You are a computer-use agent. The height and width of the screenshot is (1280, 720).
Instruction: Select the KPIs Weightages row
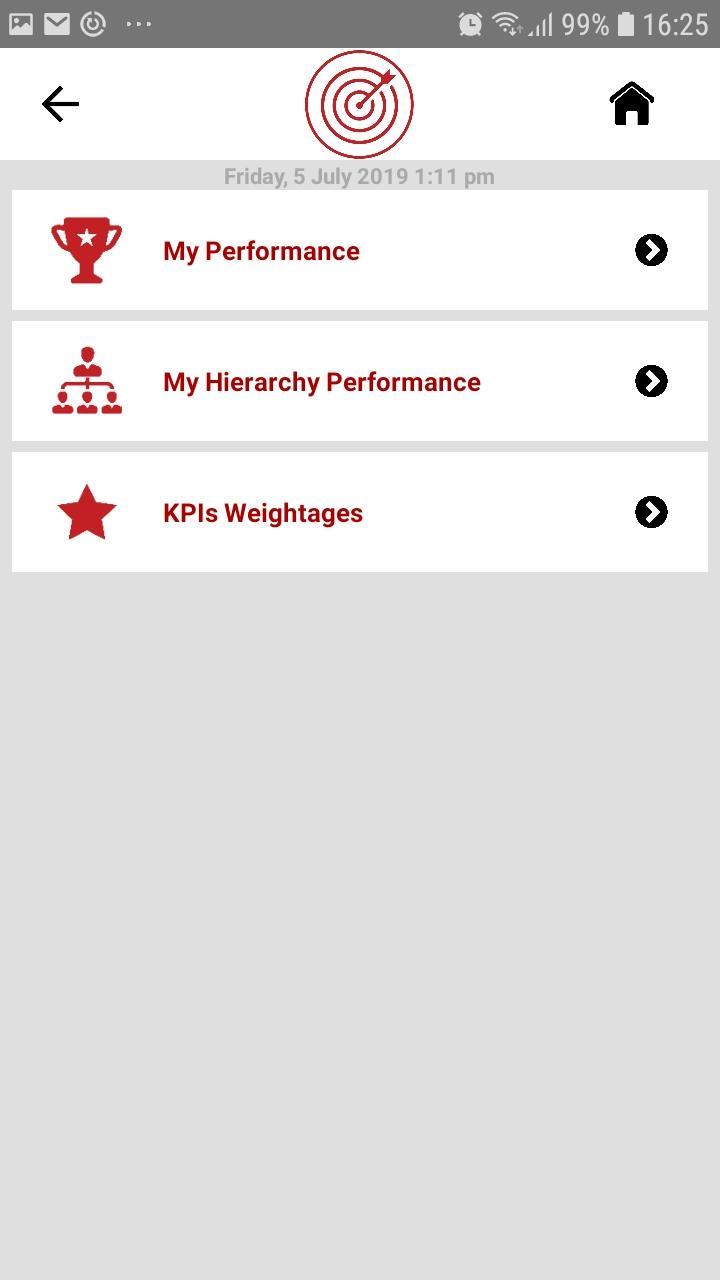click(359, 512)
